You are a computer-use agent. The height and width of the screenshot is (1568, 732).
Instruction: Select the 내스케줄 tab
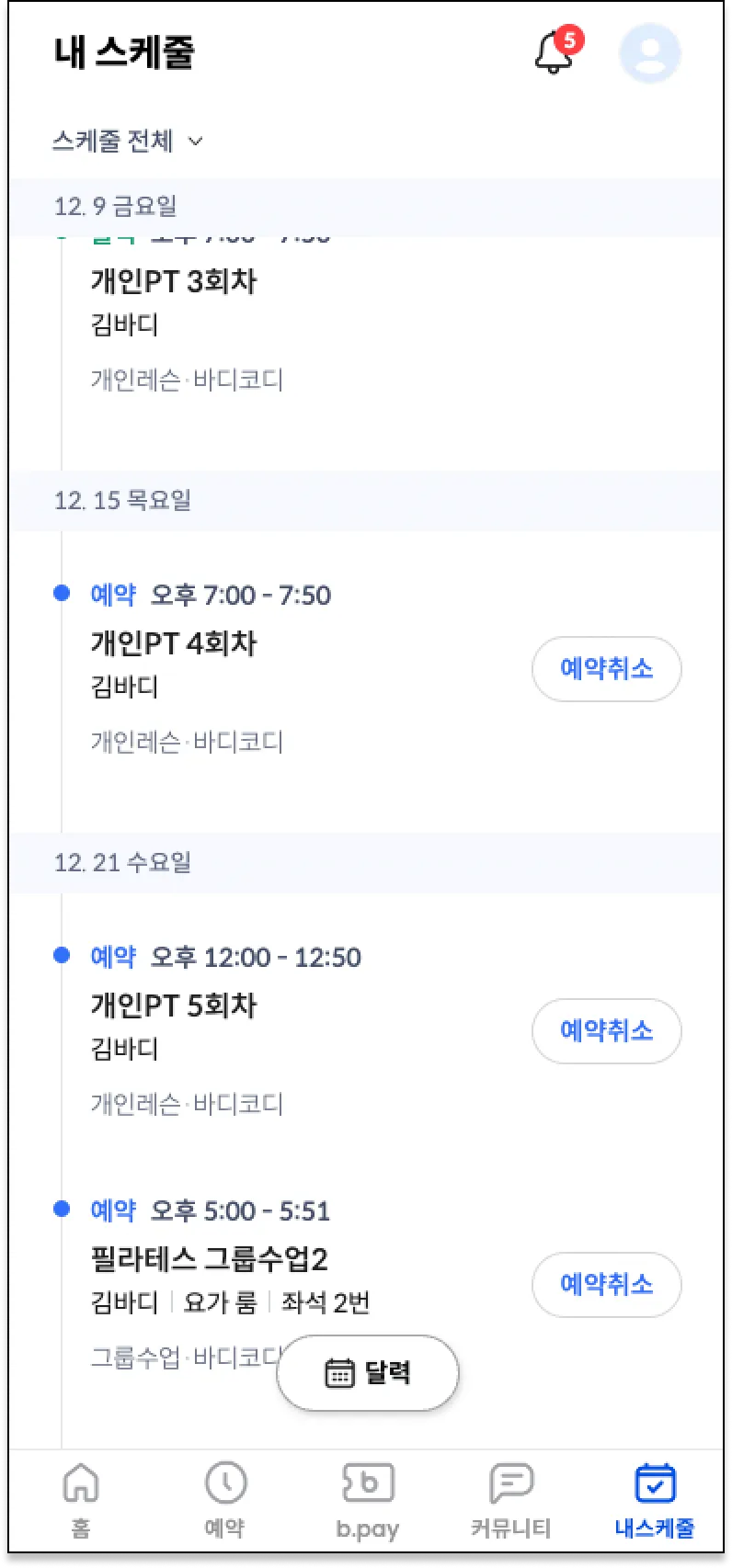pos(655,1500)
